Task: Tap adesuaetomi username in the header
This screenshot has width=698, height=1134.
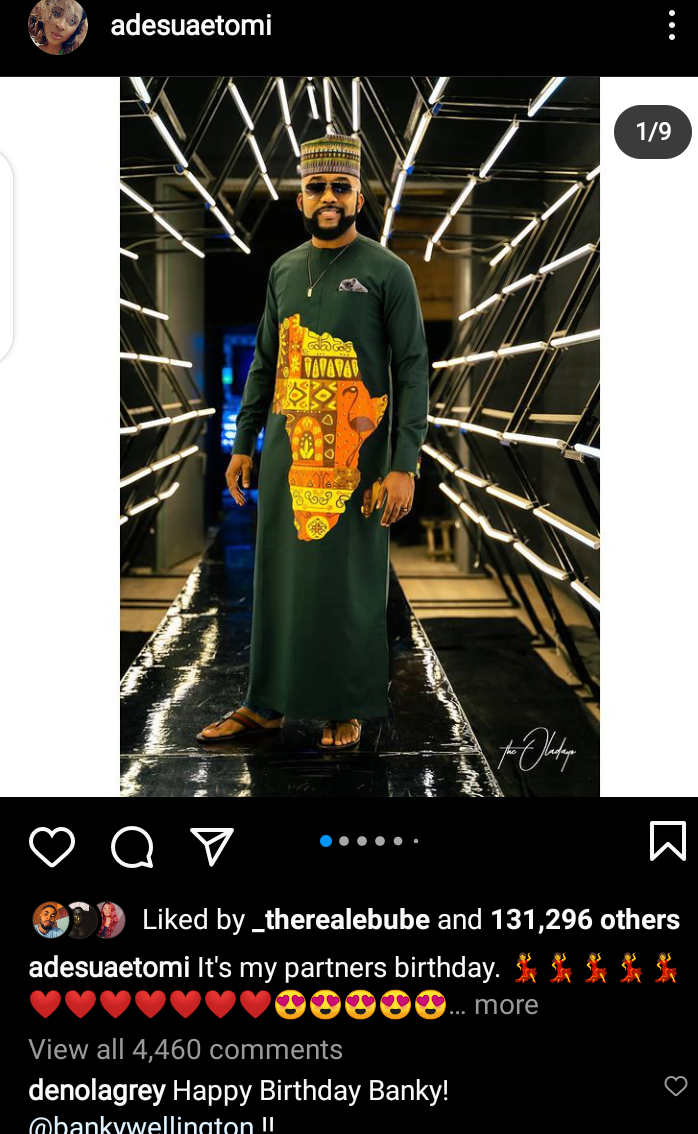Action: point(191,25)
